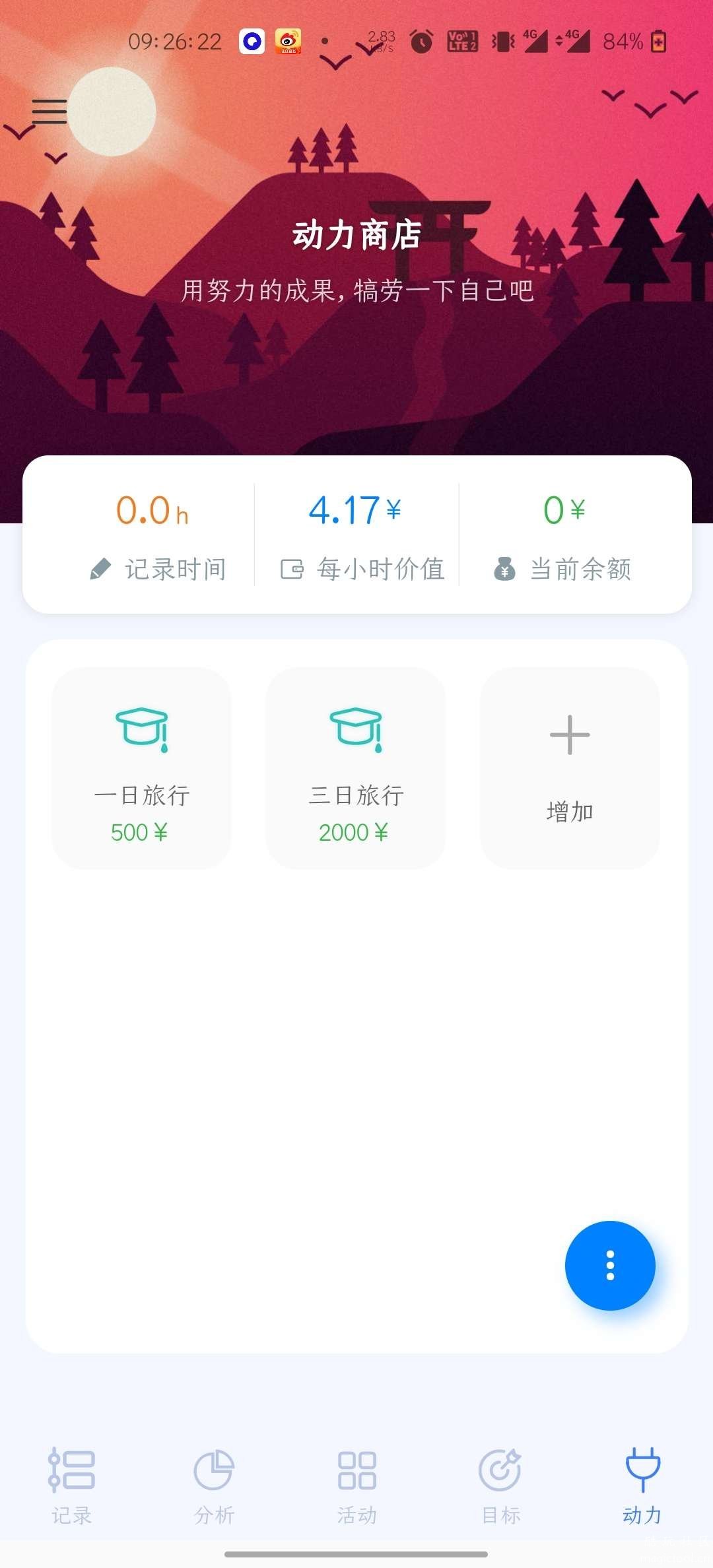Select the 一日旅行 500¥ reward card
The height and width of the screenshot is (1568, 713).
[x=141, y=768]
